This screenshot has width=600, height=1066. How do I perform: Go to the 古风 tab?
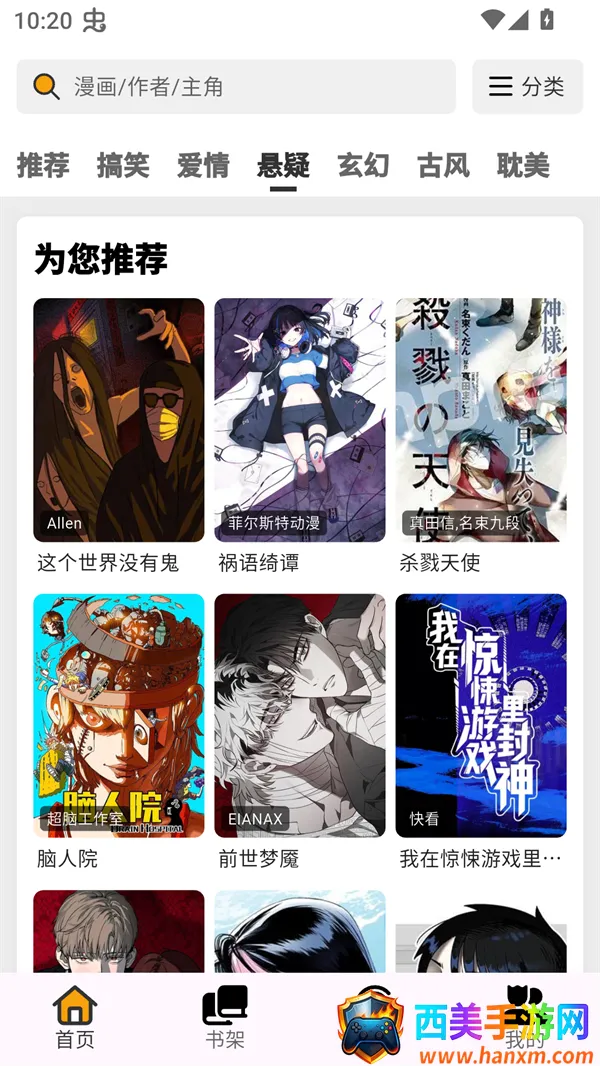pyautogui.click(x=443, y=165)
